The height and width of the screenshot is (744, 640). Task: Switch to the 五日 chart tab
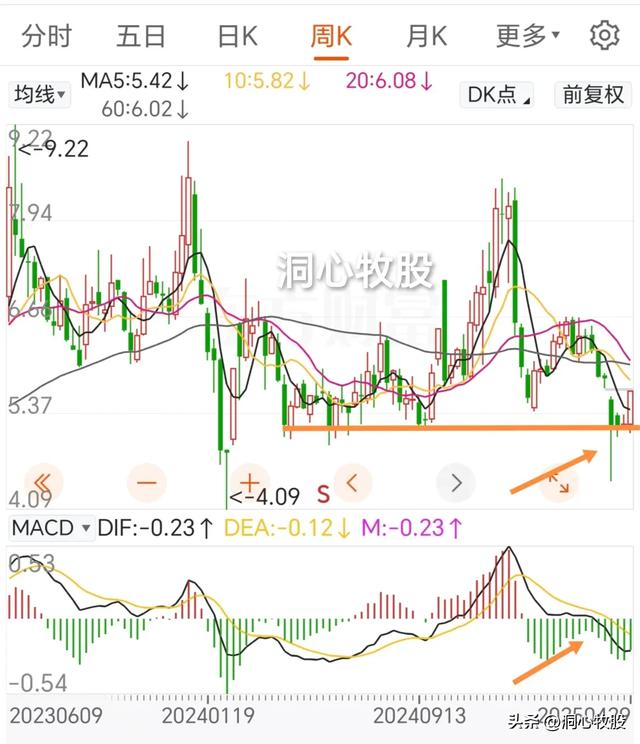point(141,36)
